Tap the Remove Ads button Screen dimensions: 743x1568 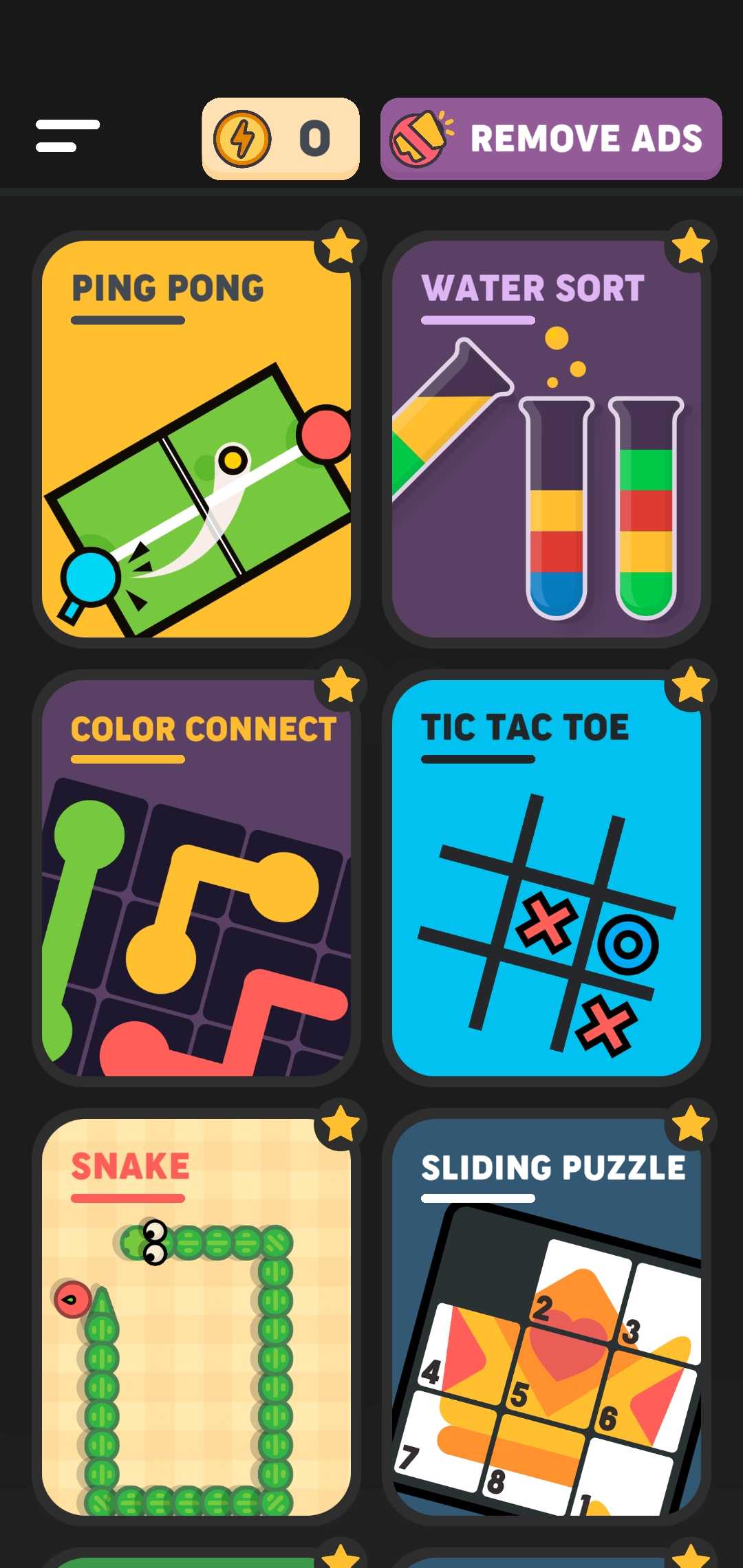point(551,138)
